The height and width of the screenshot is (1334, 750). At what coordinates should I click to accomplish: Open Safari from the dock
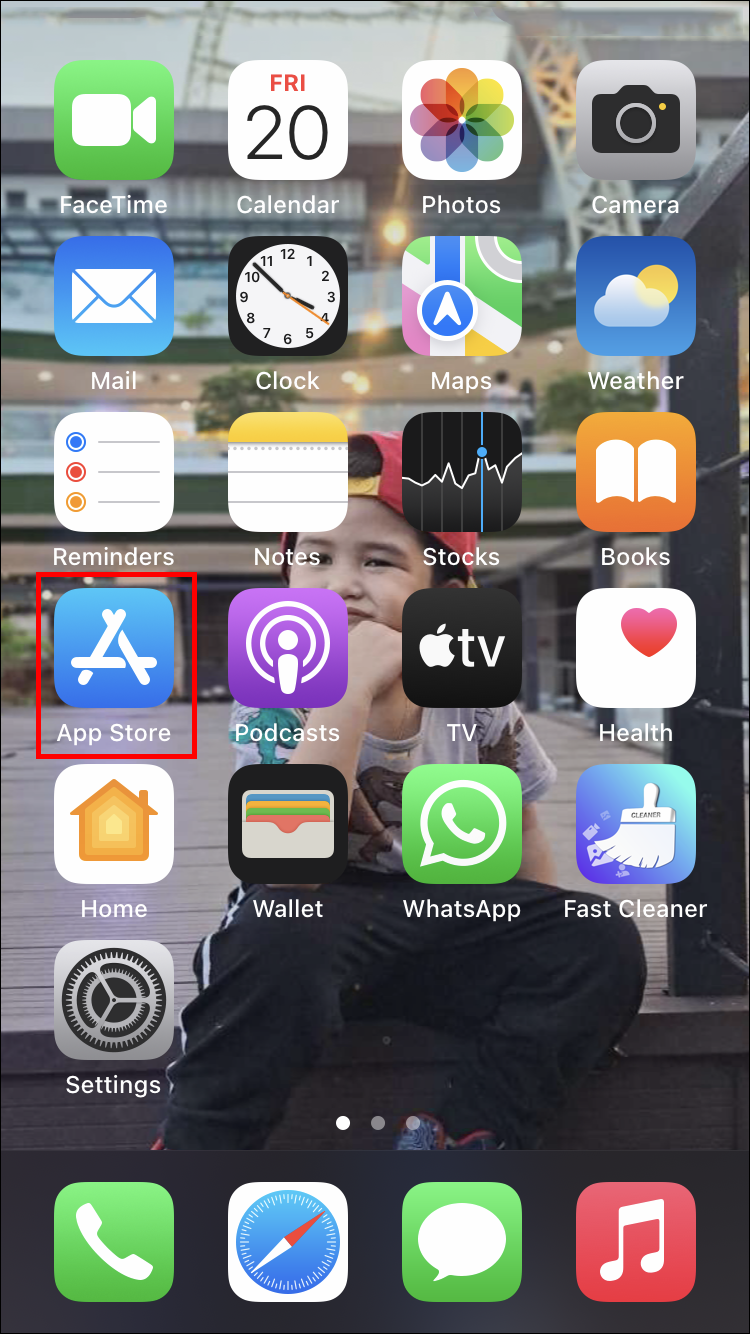coord(288,1242)
